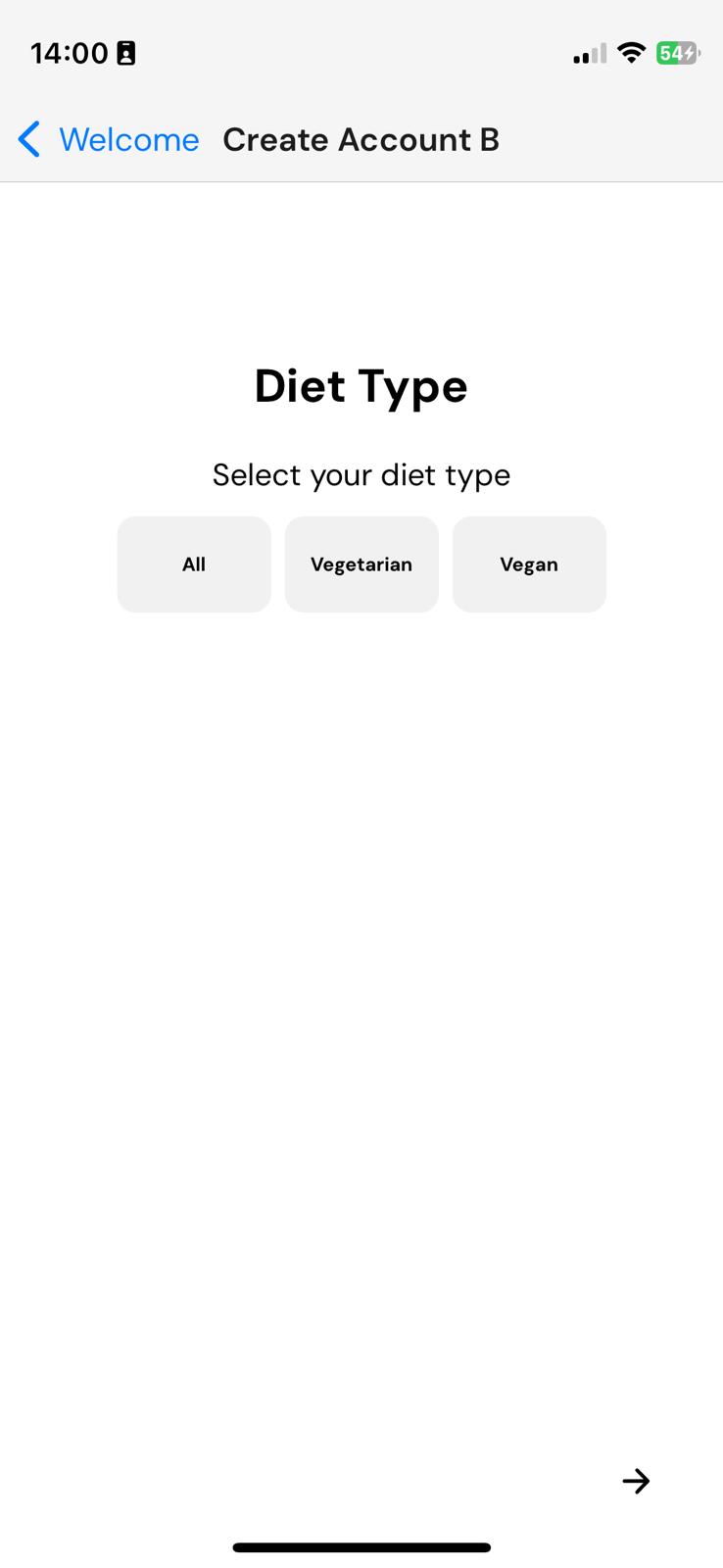Pick Vegan as diet type

tap(529, 564)
